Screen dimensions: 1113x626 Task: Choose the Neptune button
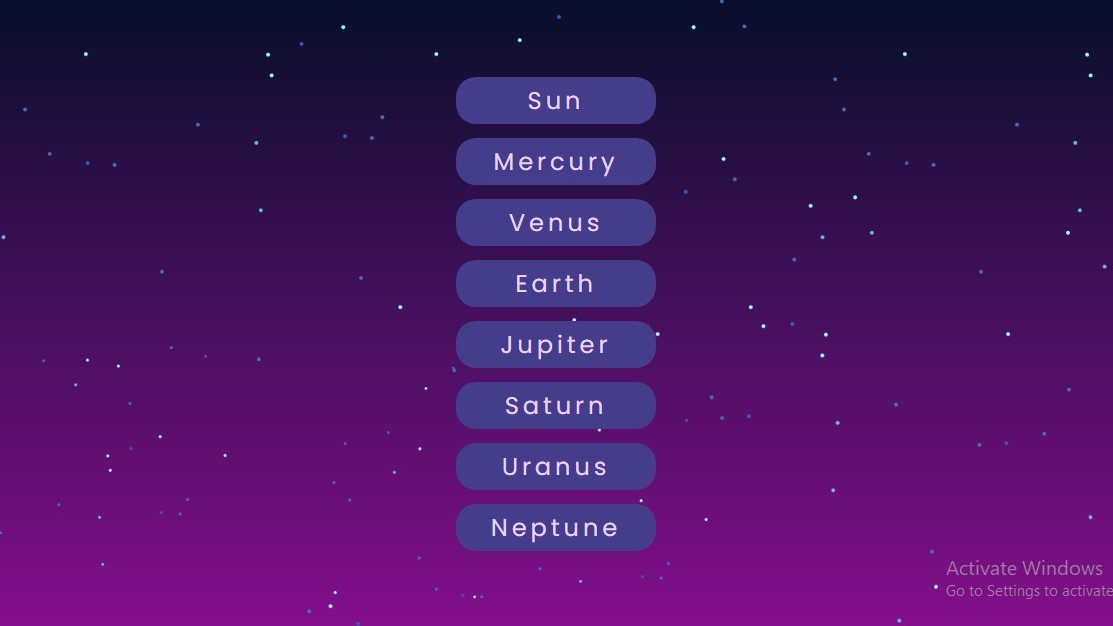[x=555, y=528]
